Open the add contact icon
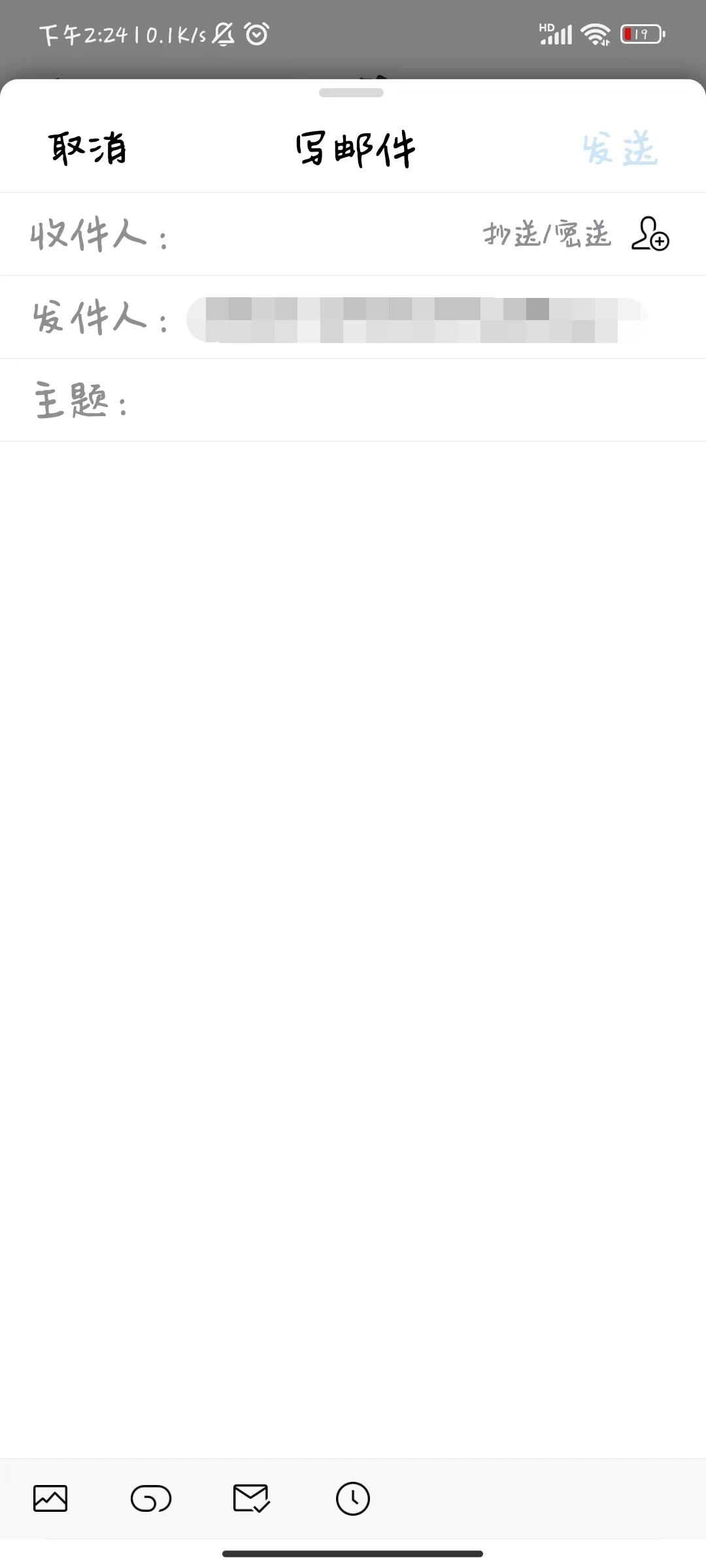706x1568 pixels. click(650, 234)
